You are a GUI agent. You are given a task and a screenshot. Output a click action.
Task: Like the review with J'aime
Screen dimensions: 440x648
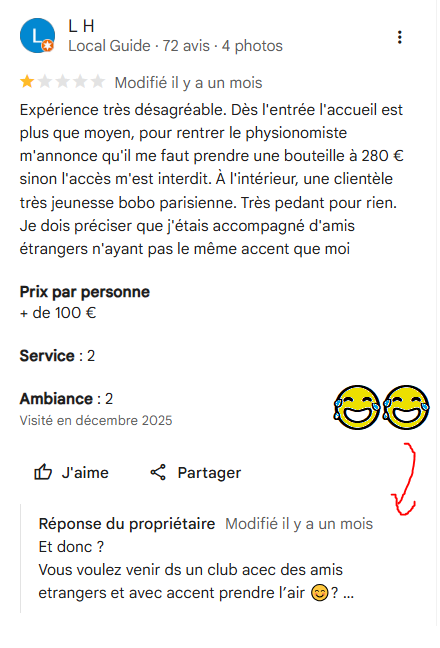click(x=71, y=472)
